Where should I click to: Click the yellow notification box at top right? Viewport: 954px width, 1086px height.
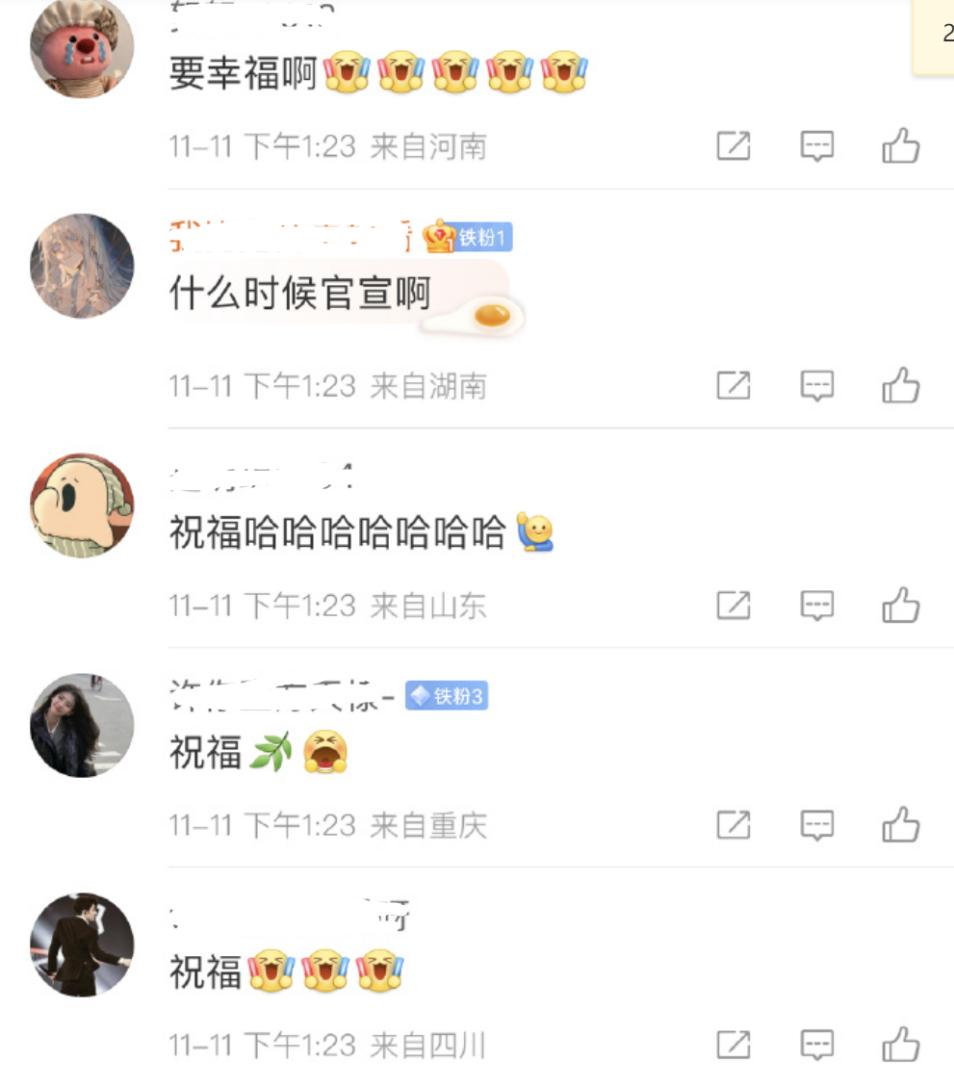935,35
